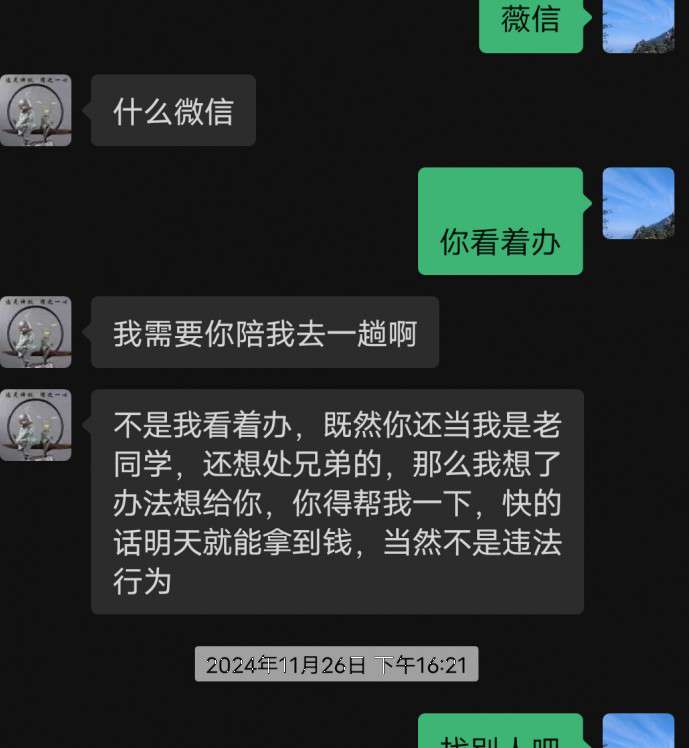Open sender's avatar beside "我需要你陪我去一趟啊"

(x=35, y=332)
